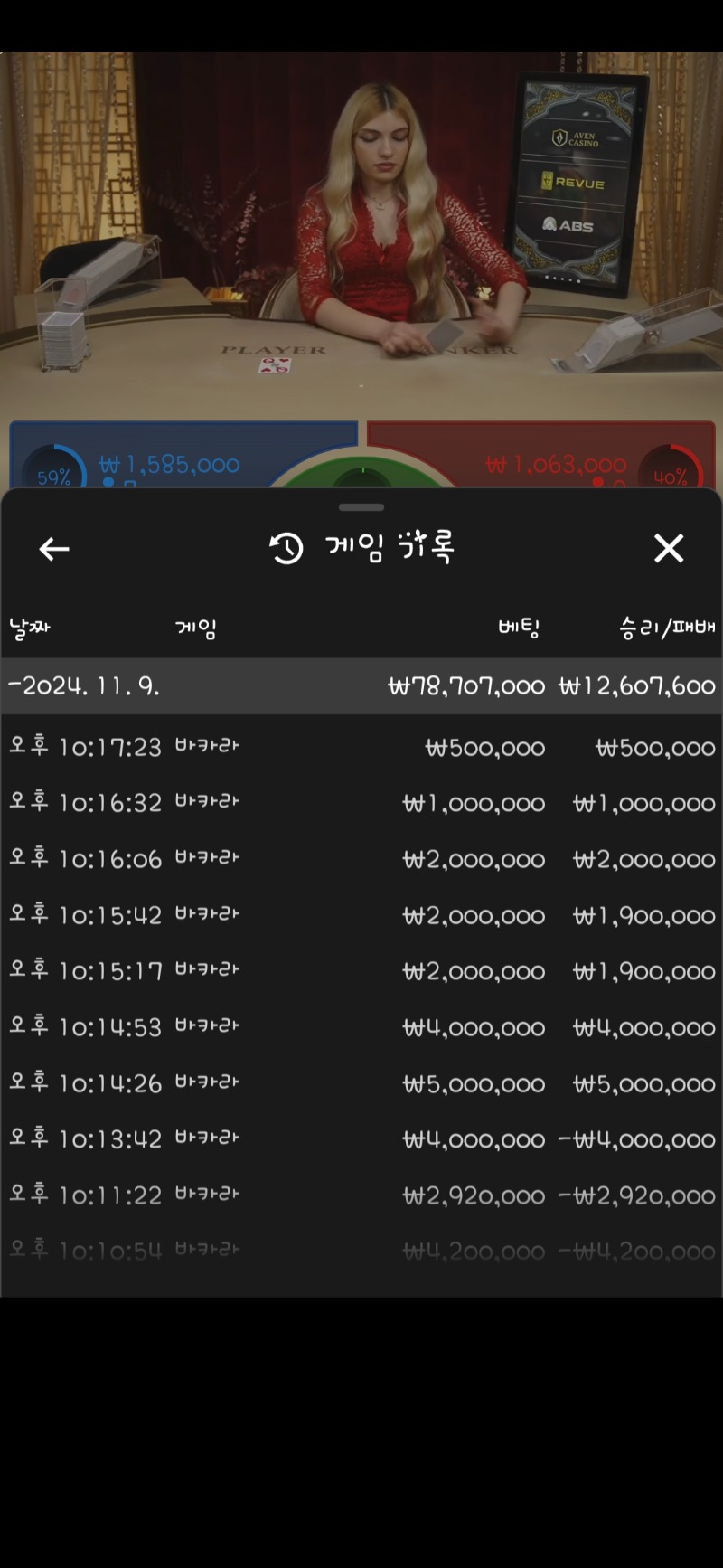View details of the 10:16:06 round

click(361, 860)
